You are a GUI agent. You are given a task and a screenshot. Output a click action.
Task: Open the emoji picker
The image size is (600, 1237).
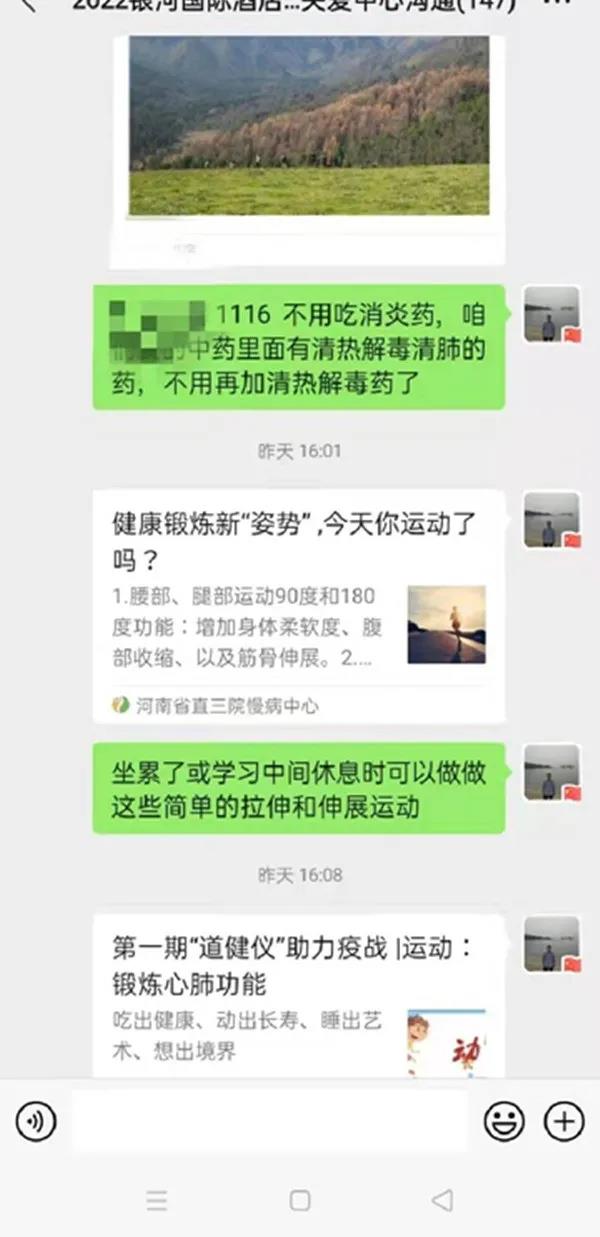[503, 1122]
